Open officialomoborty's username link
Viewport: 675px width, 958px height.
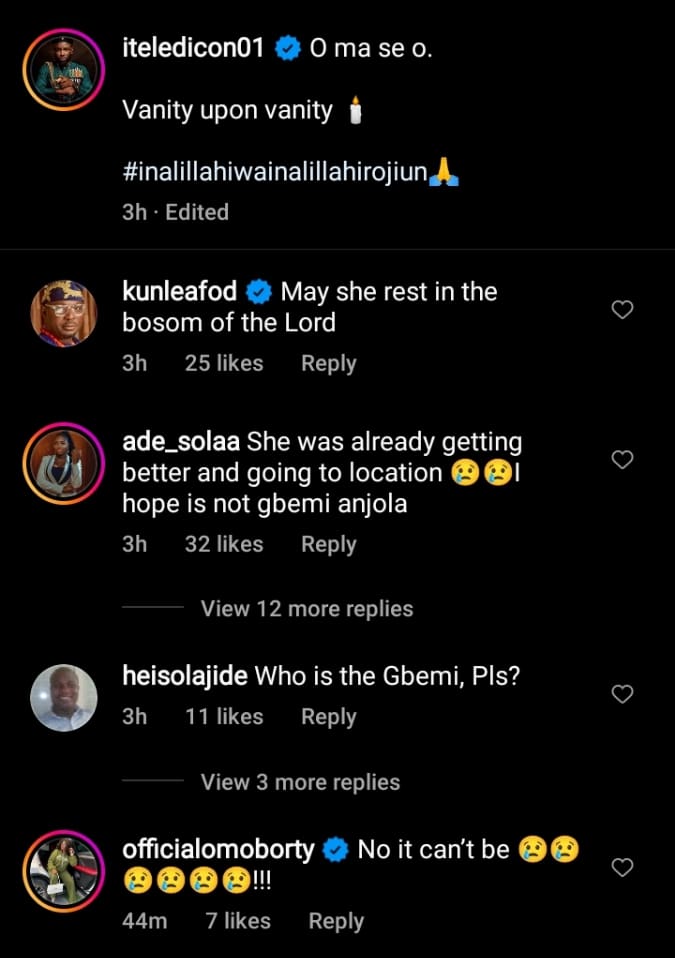pyautogui.click(x=218, y=850)
